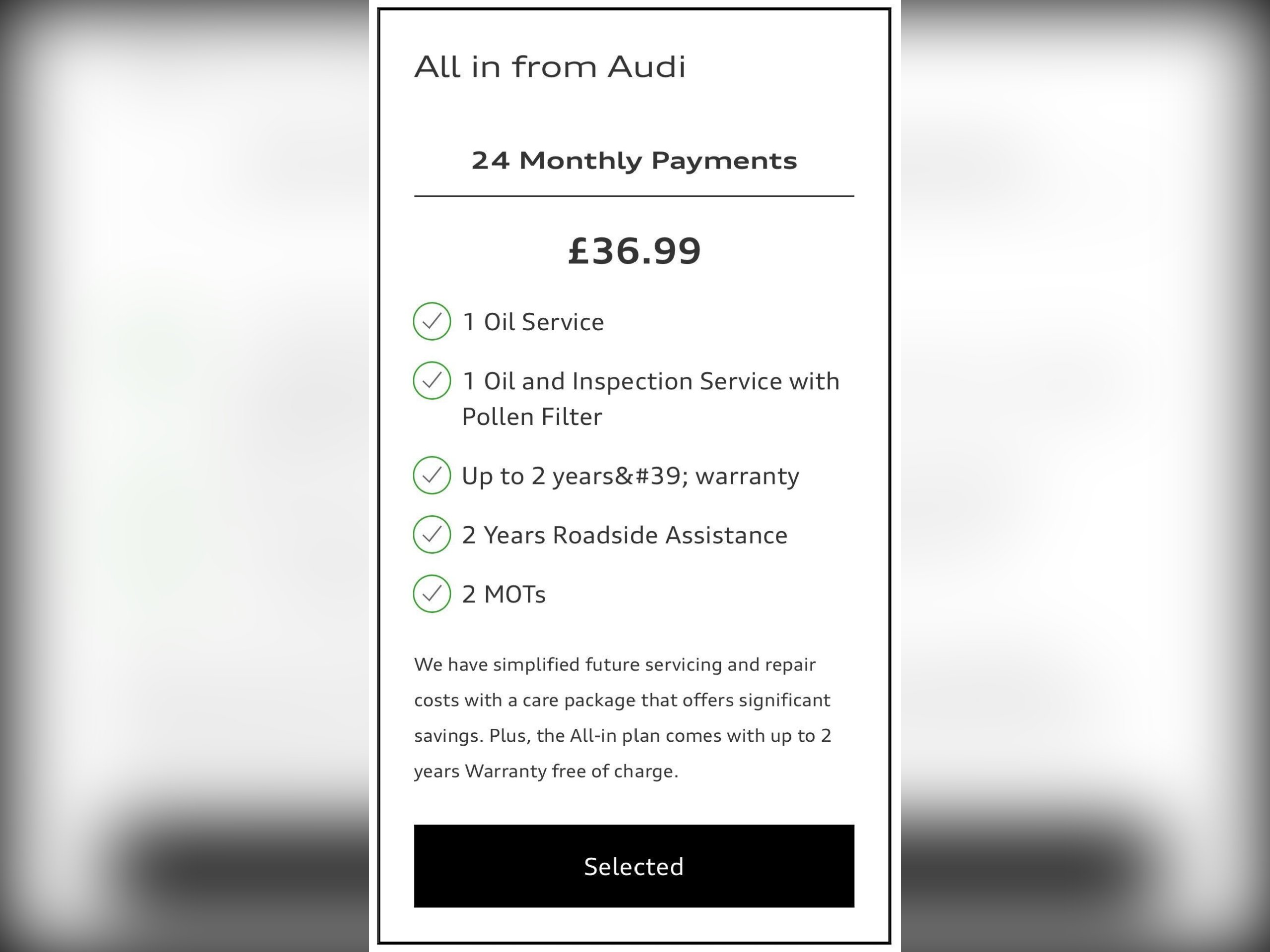Tap the Selected plan button
1270x952 pixels.
coord(634,867)
